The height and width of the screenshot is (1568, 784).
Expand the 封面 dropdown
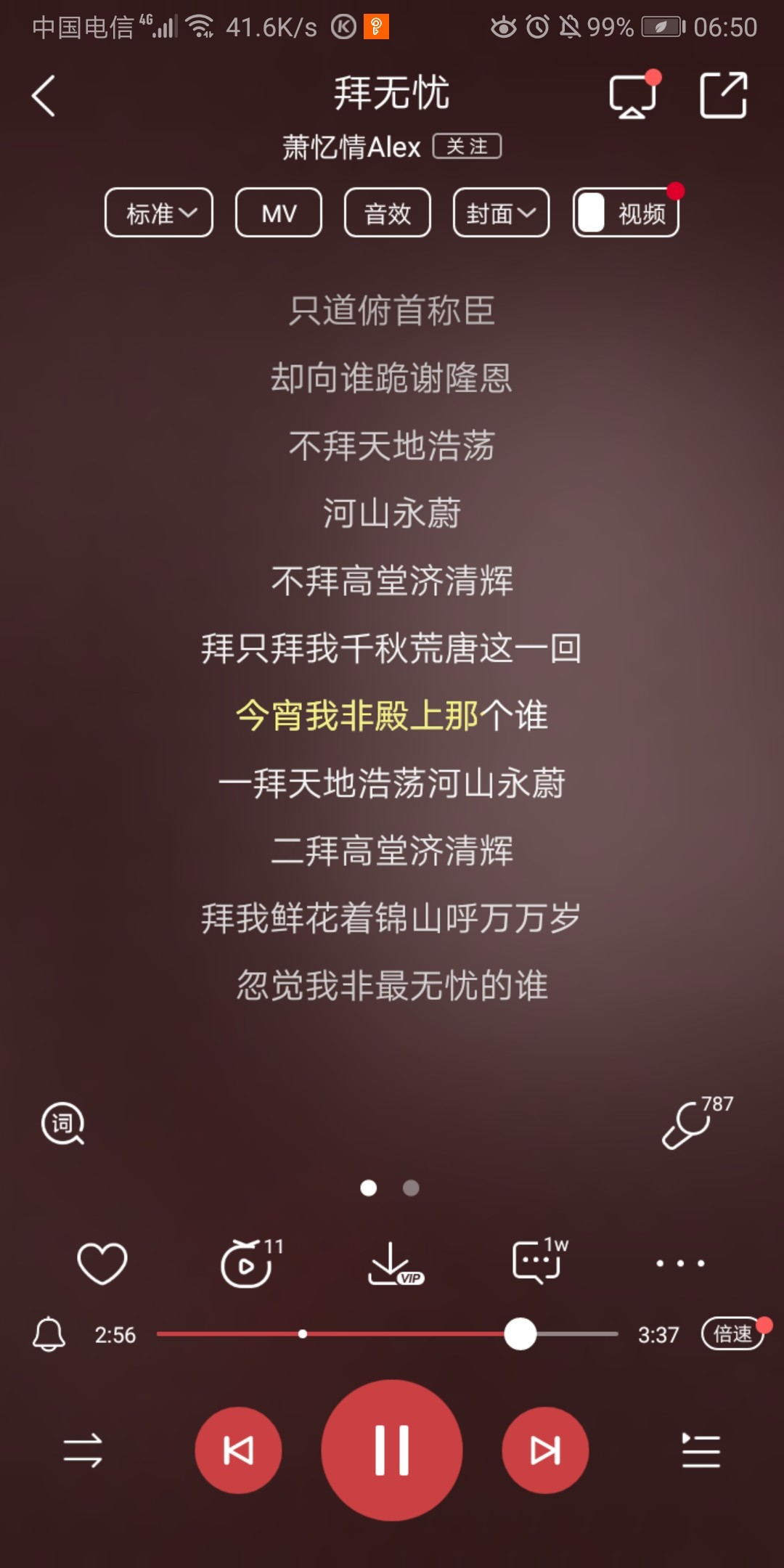click(501, 213)
